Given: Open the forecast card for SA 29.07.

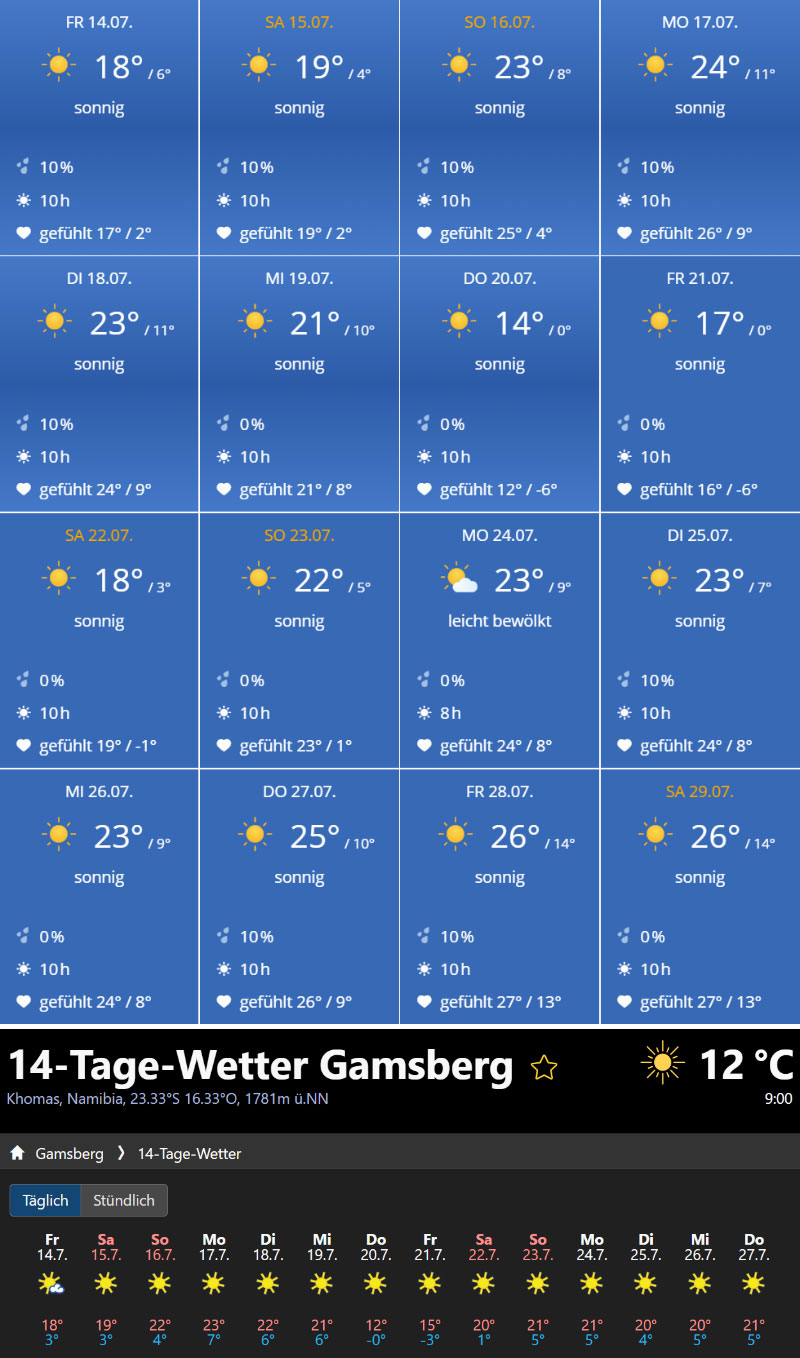Looking at the screenshot, I should click(x=699, y=896).
